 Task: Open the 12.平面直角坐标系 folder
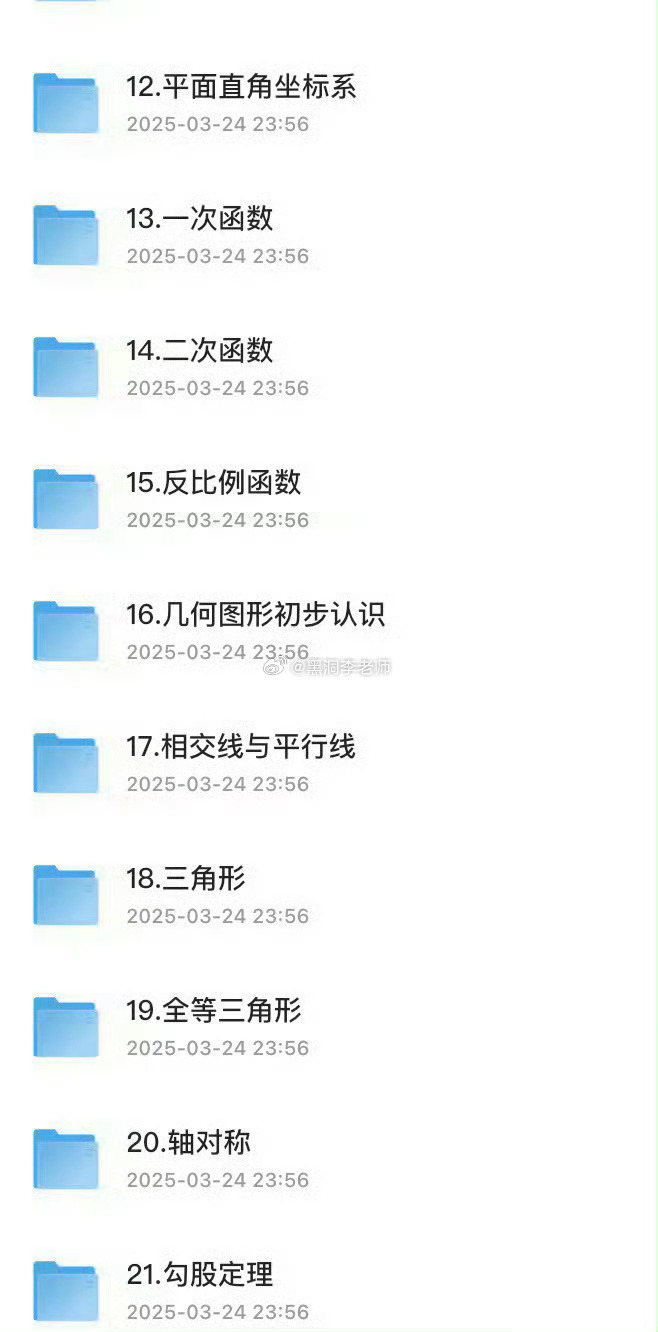[329, 103]
